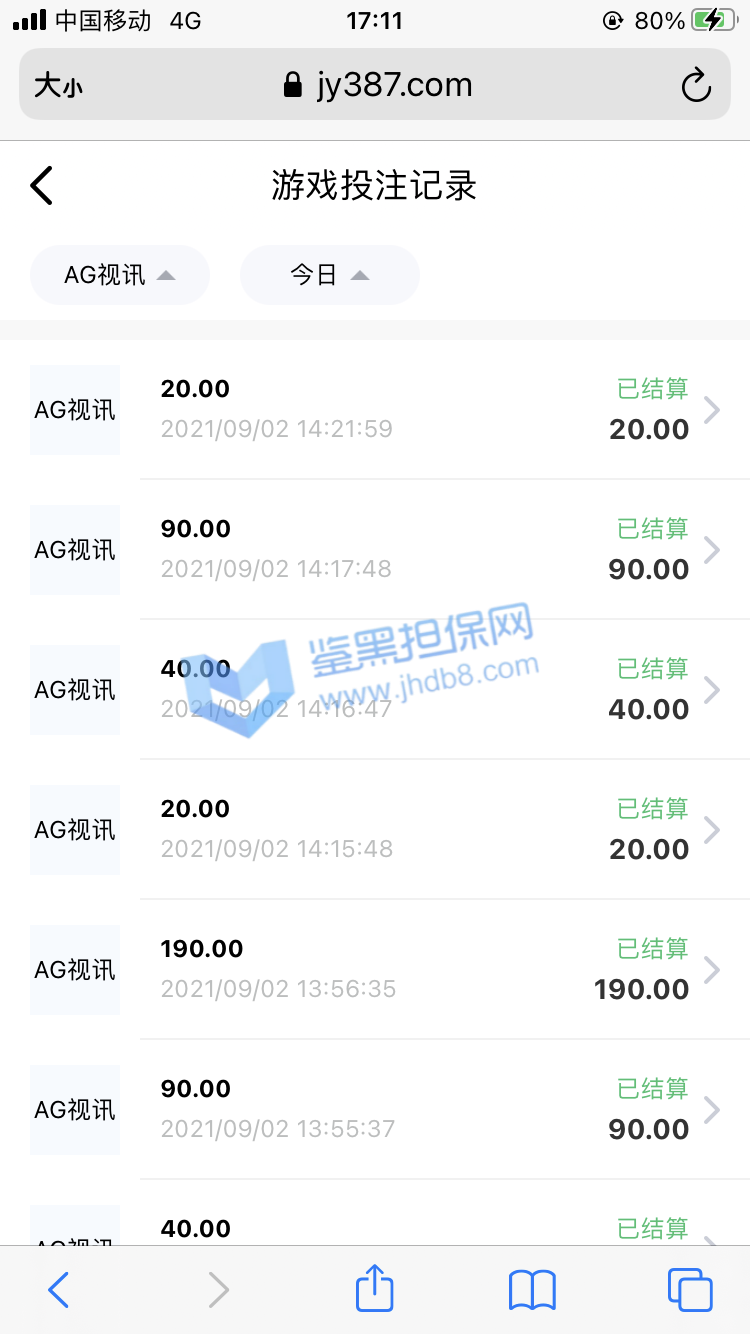Open Safari bookmarks
Screen dimensions: 750x1334
coord(532,1290)
